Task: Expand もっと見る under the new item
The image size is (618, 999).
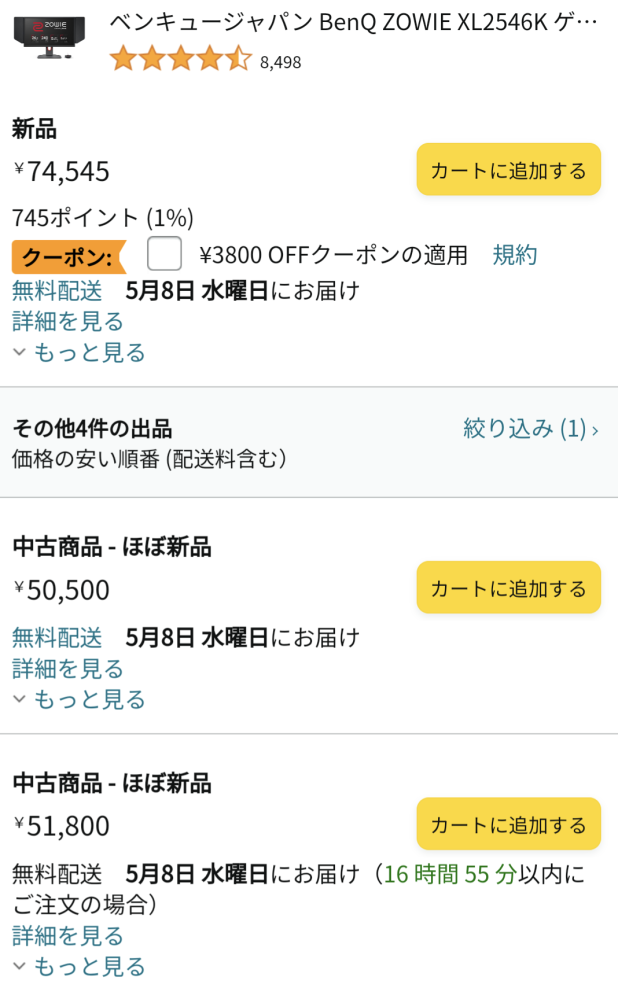Action: click(80, 352)
